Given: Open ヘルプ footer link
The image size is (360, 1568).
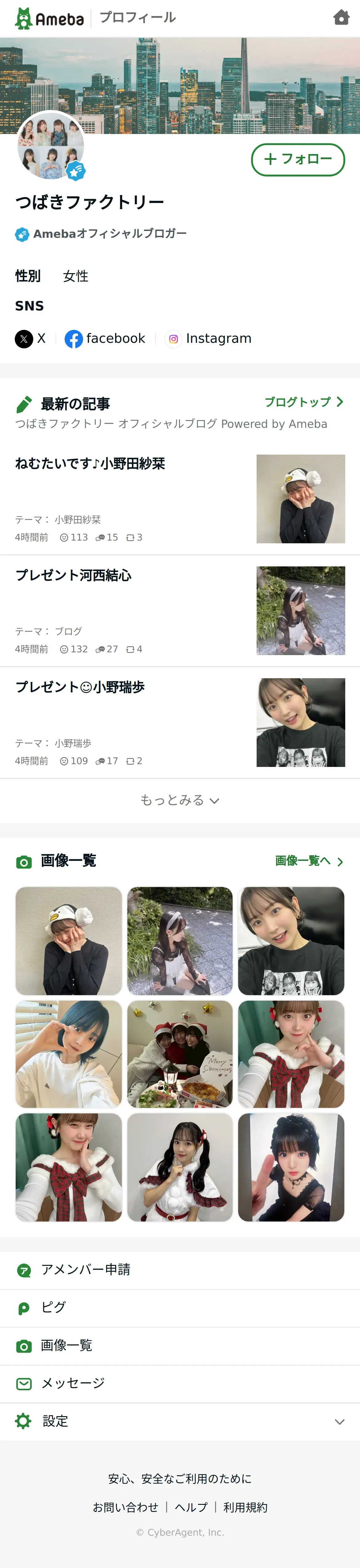Looking at the screenshot, I should coord(191,1507).
